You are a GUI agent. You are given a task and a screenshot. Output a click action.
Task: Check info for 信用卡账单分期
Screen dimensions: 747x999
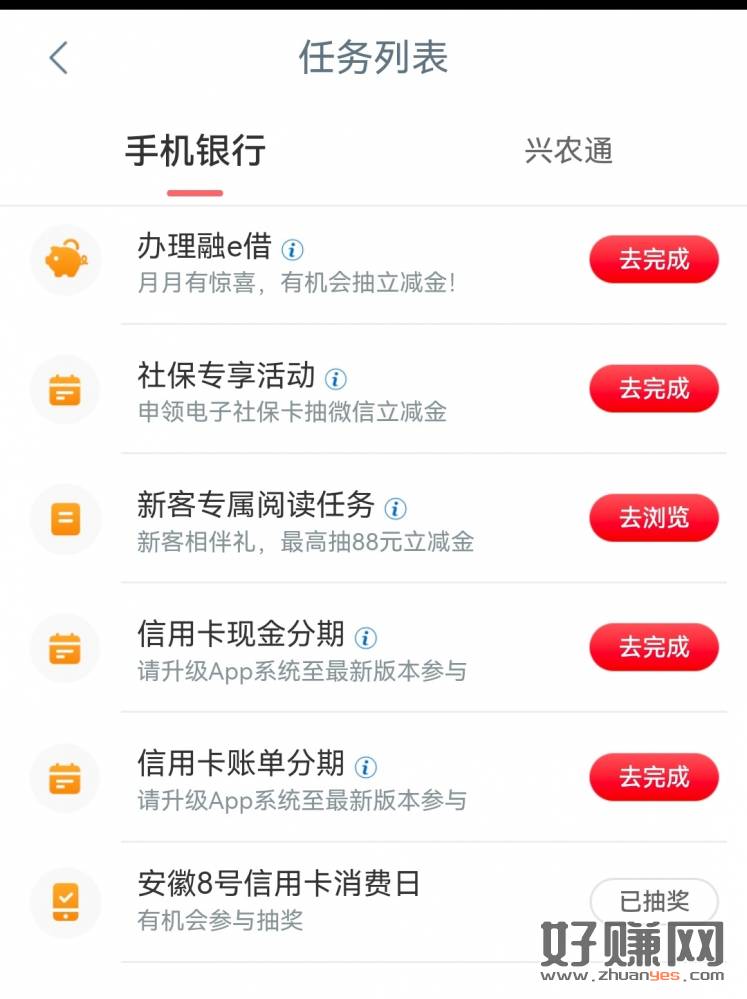pyautogui.click(x=366, y=767)
